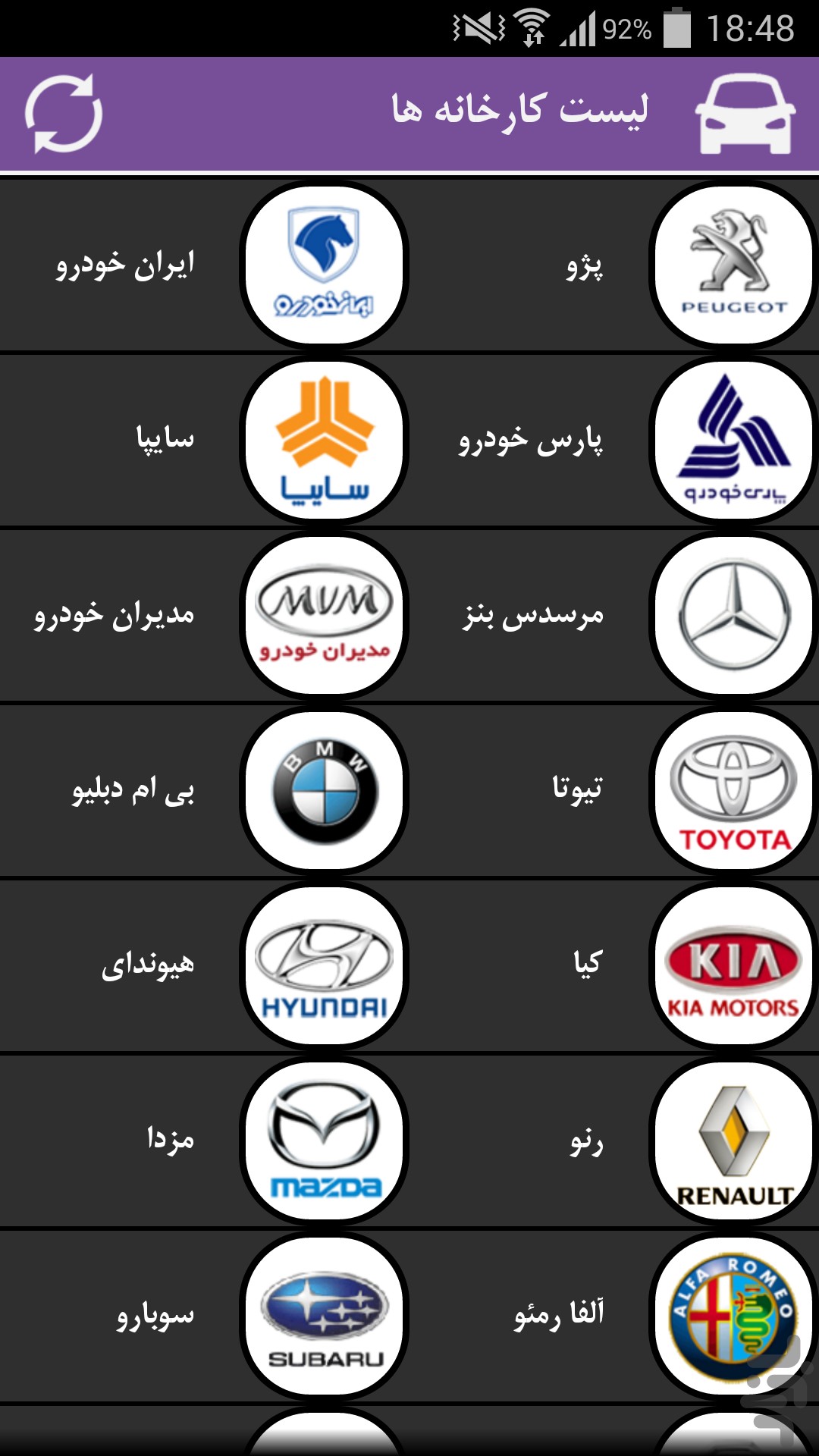Screen dimensions: 819x1456
Task: Select the Pars Khodro manufacturer
Action: (x=614, y=441)
